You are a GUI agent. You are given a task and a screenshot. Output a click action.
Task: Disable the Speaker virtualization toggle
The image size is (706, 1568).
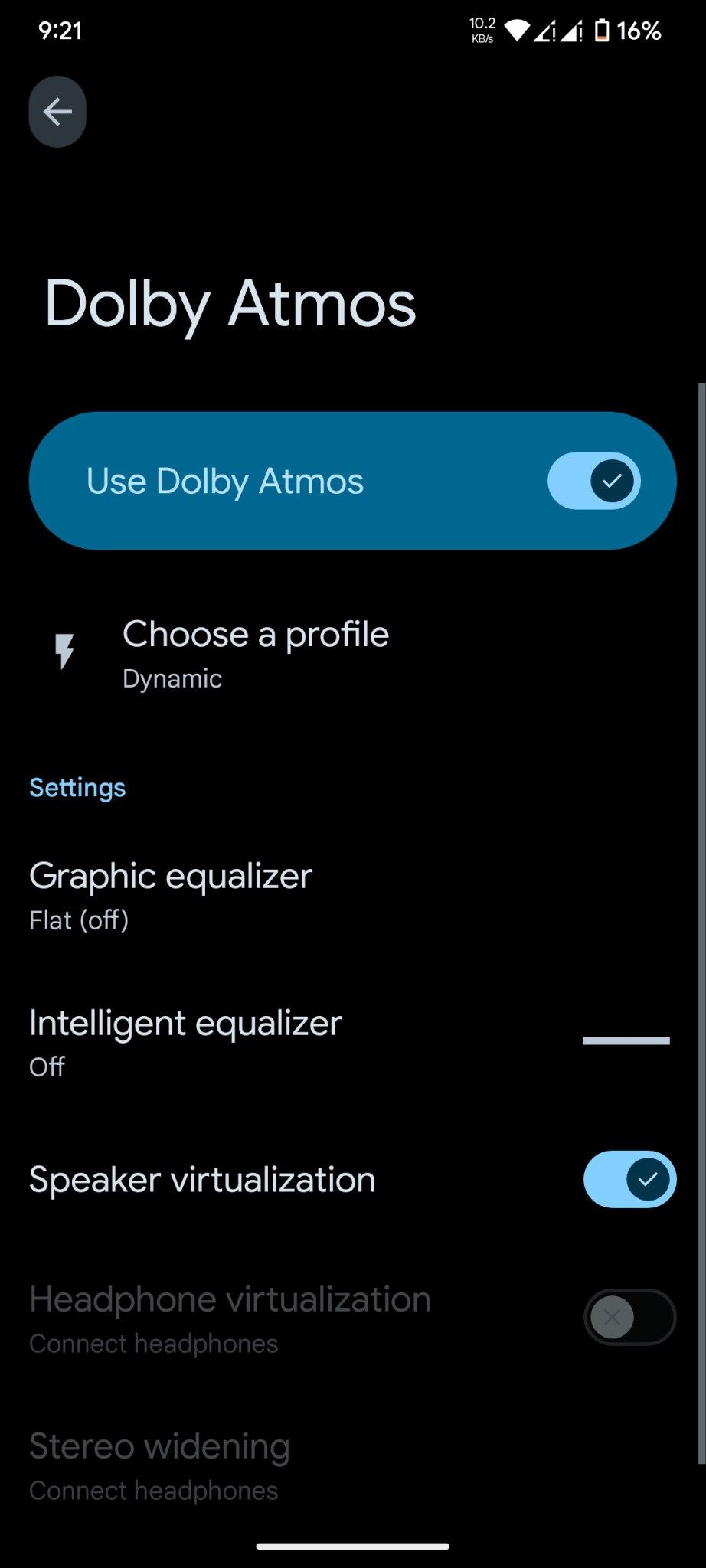629,1179
